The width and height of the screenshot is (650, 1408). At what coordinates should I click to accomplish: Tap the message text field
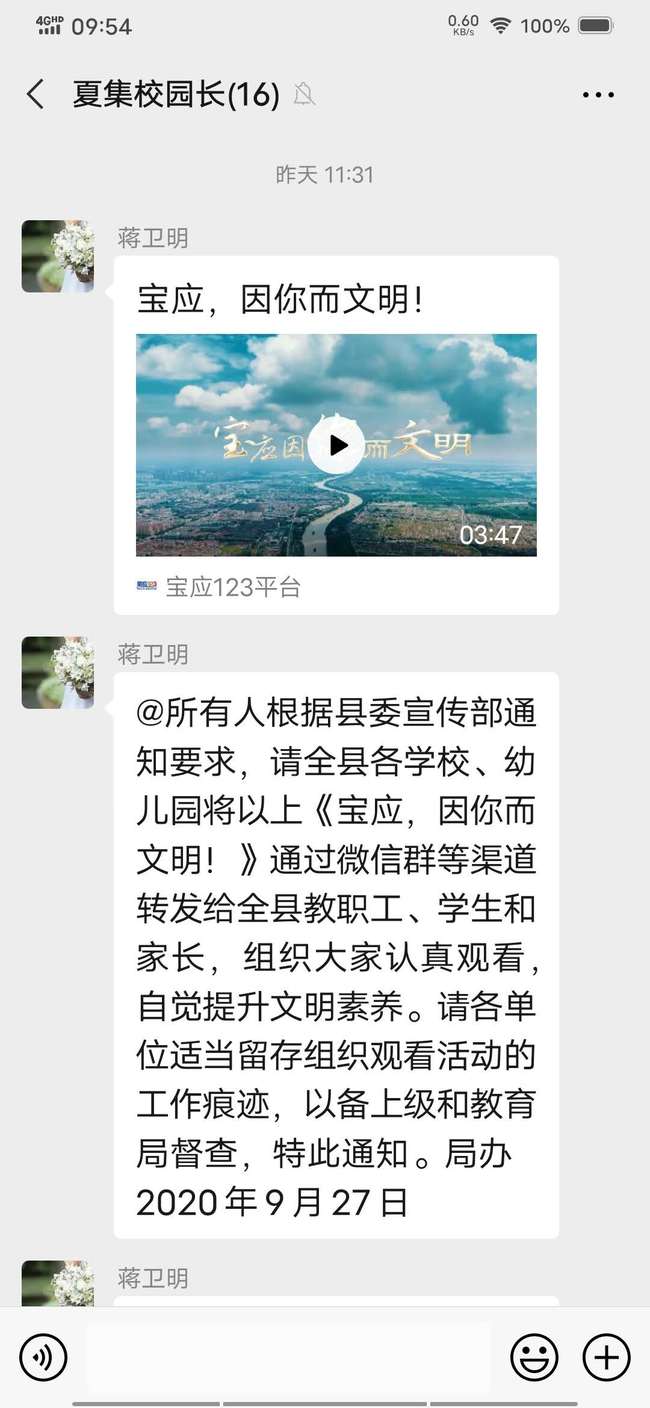coord(288,1357)
